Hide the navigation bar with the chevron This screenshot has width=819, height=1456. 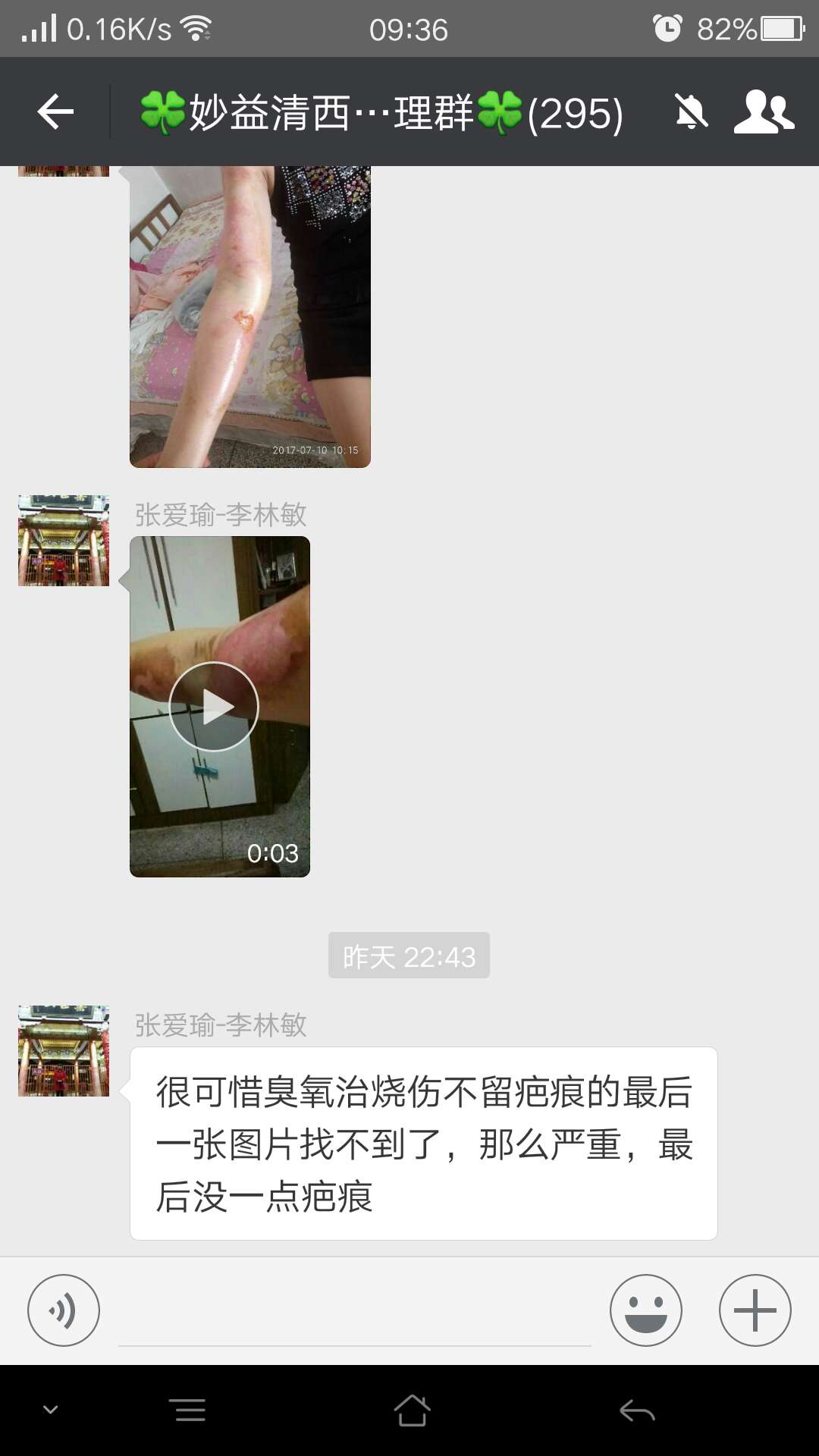pos(51,1410)
